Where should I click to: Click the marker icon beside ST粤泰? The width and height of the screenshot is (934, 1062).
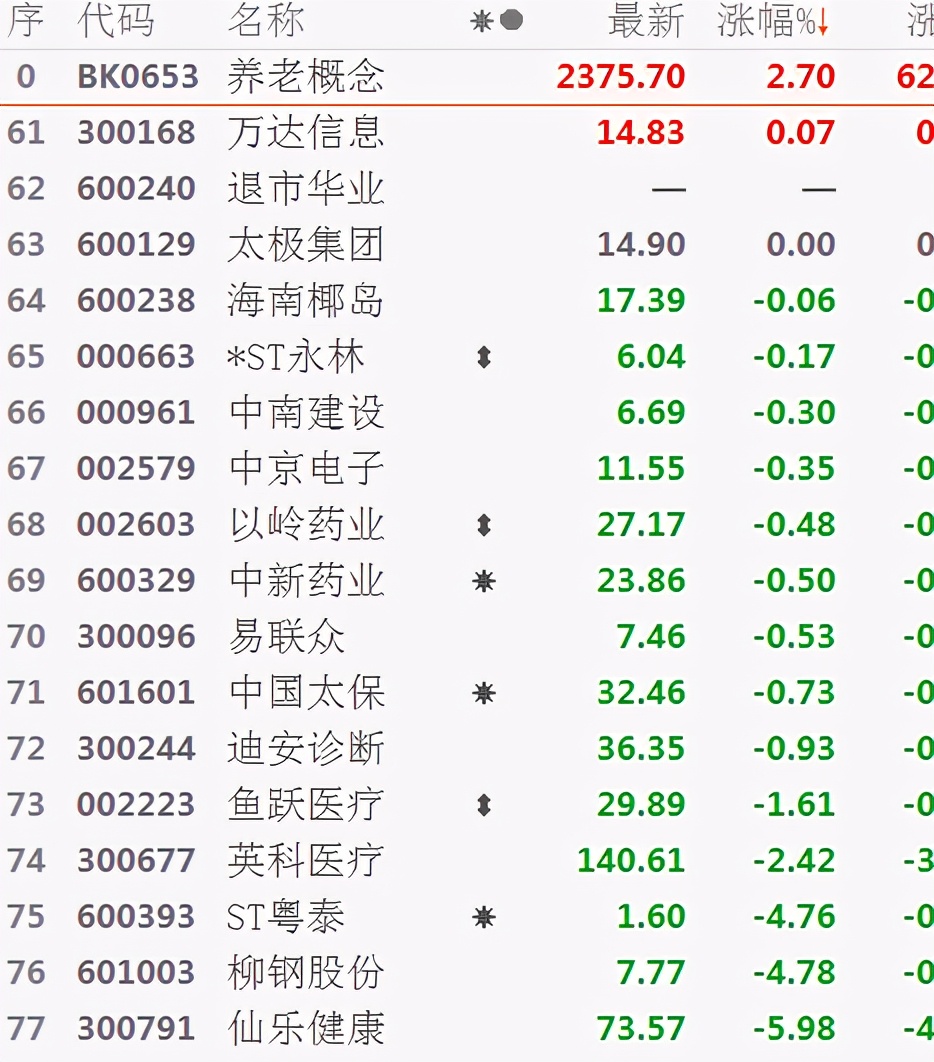[483, 915]
